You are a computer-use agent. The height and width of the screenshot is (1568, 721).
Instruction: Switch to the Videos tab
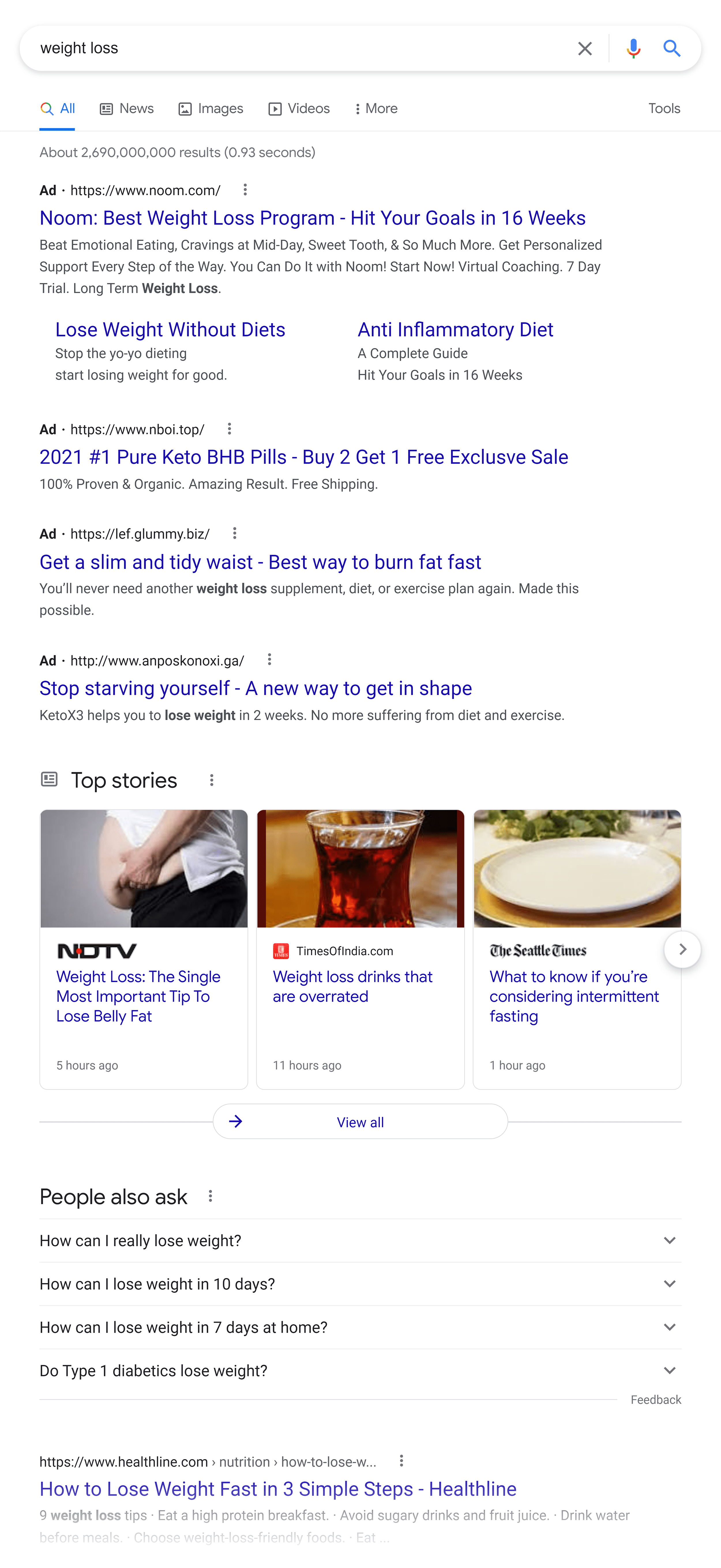click(x=299, y=109)
